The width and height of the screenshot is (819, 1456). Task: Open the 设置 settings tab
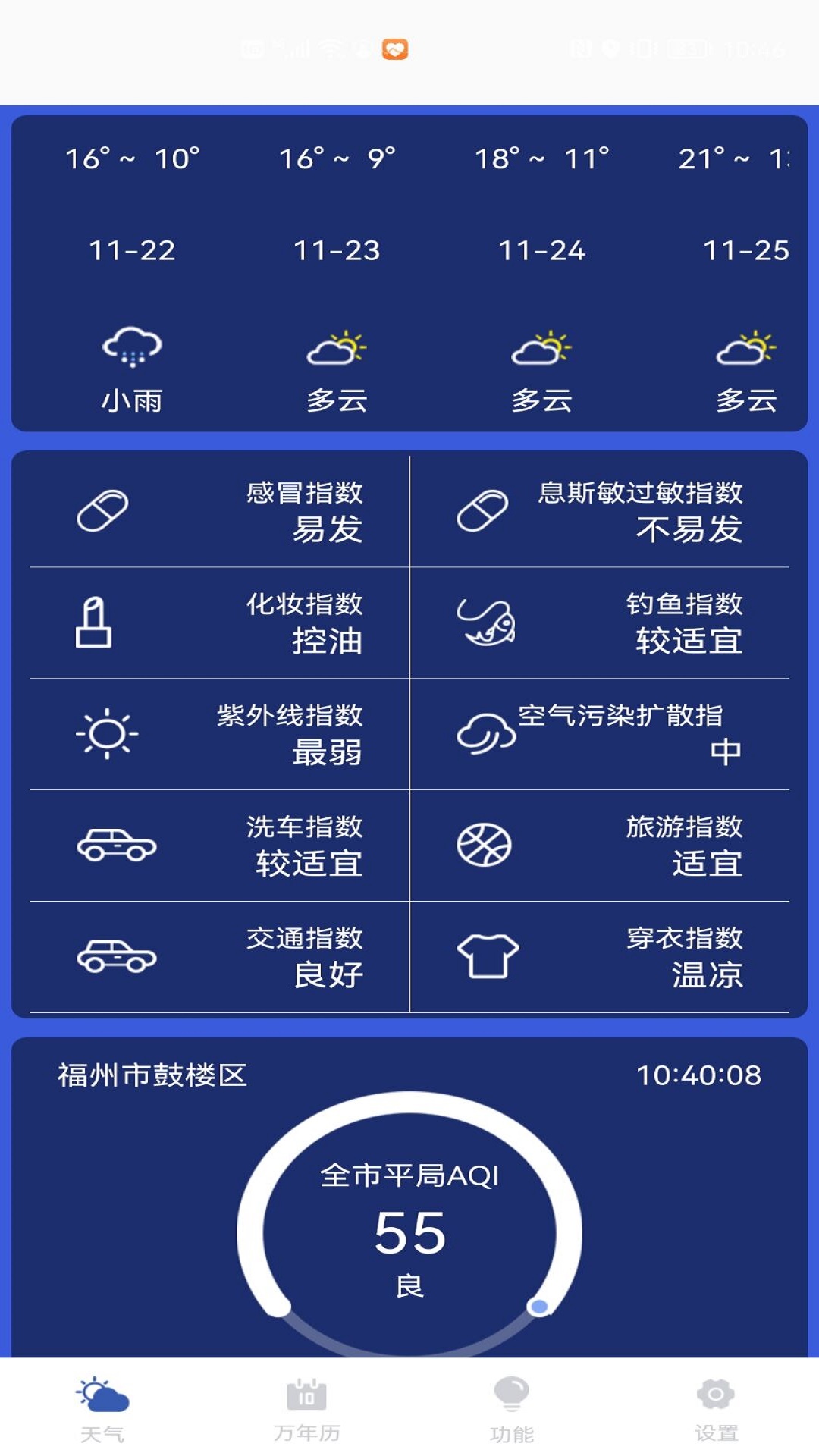point(717,1407)
